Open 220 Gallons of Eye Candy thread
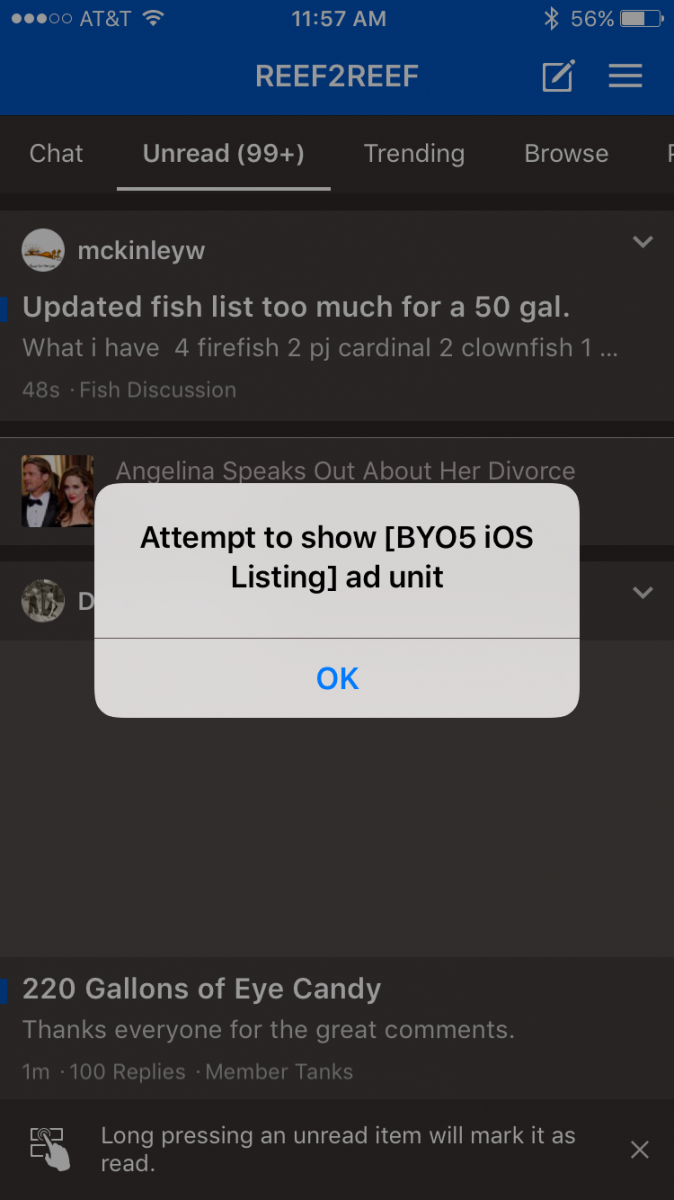674x1200 pixels. pyautogui.click(x=202, y=989)
